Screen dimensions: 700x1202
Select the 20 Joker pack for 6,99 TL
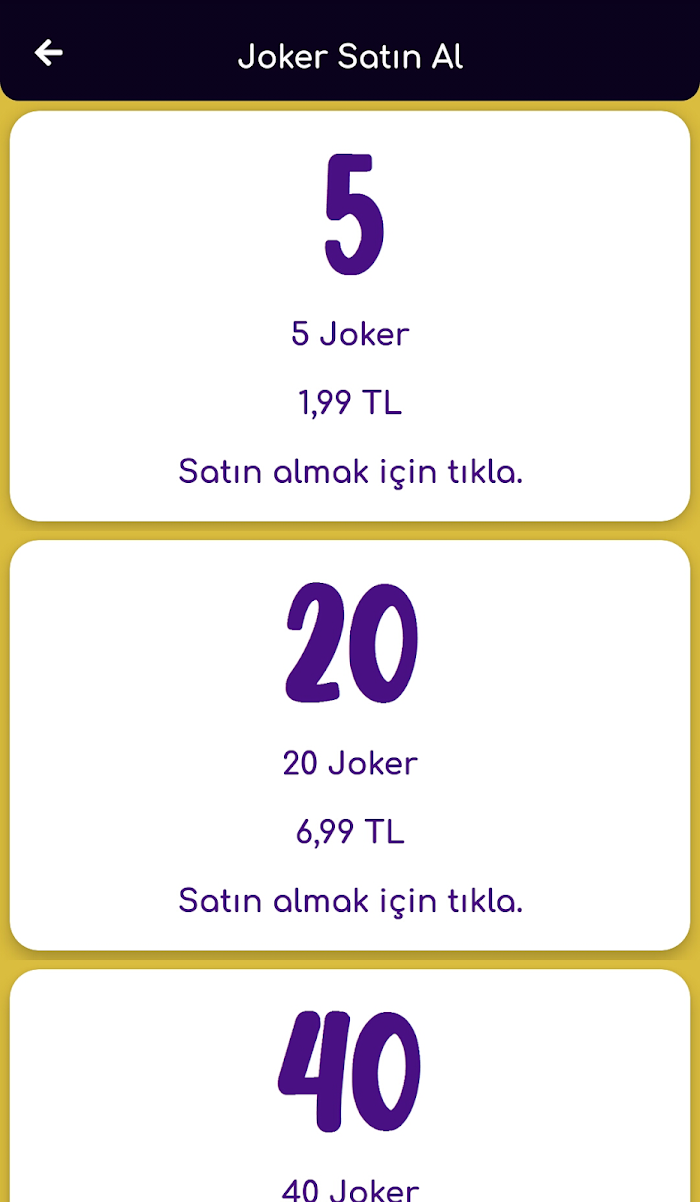[x=350, y=745]
